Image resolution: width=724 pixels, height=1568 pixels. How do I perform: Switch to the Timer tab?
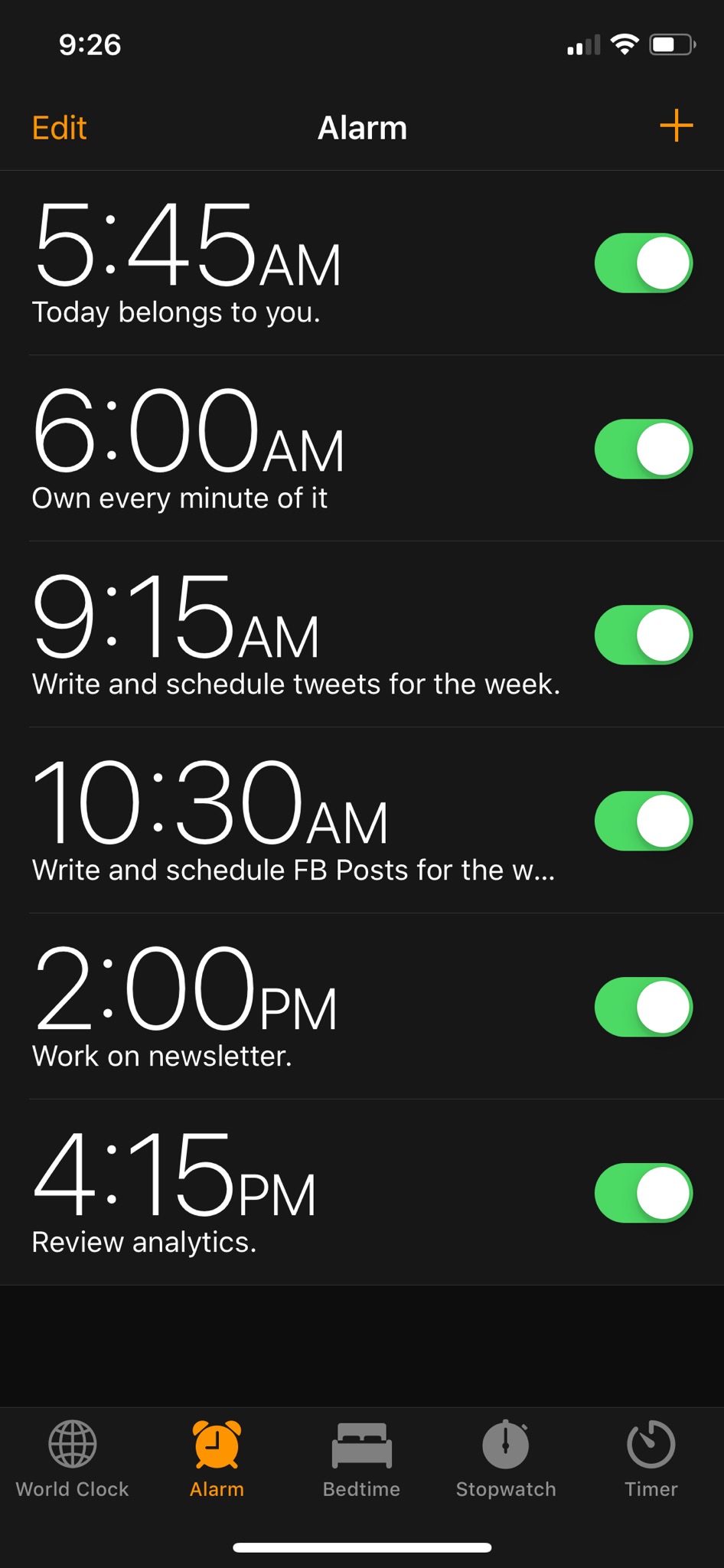[x=650, y=1447]
